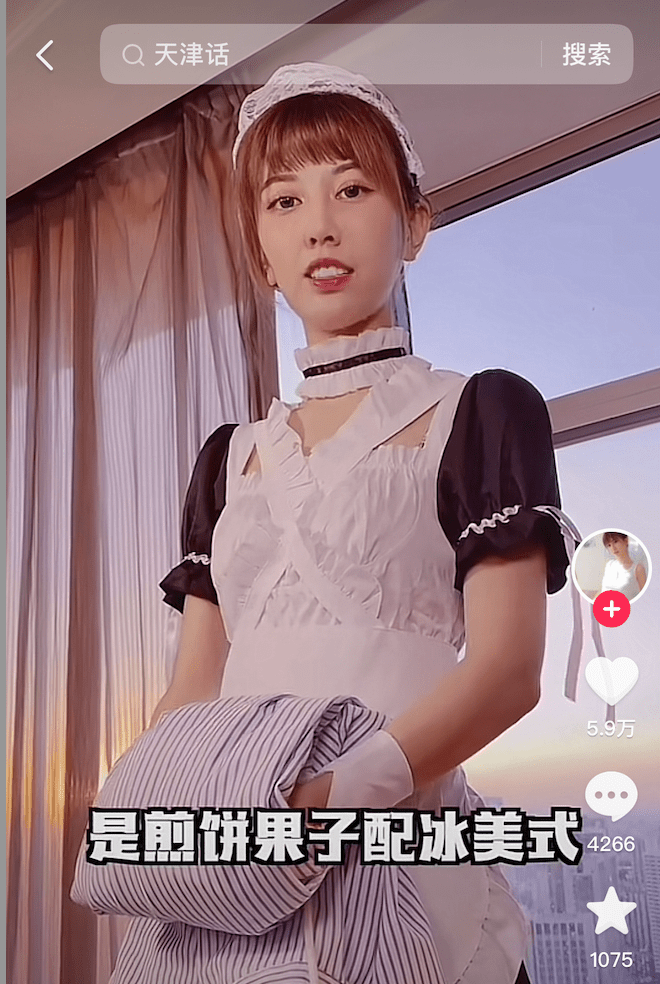Open the comments bubble
The image size is (660, 984).
611,798
